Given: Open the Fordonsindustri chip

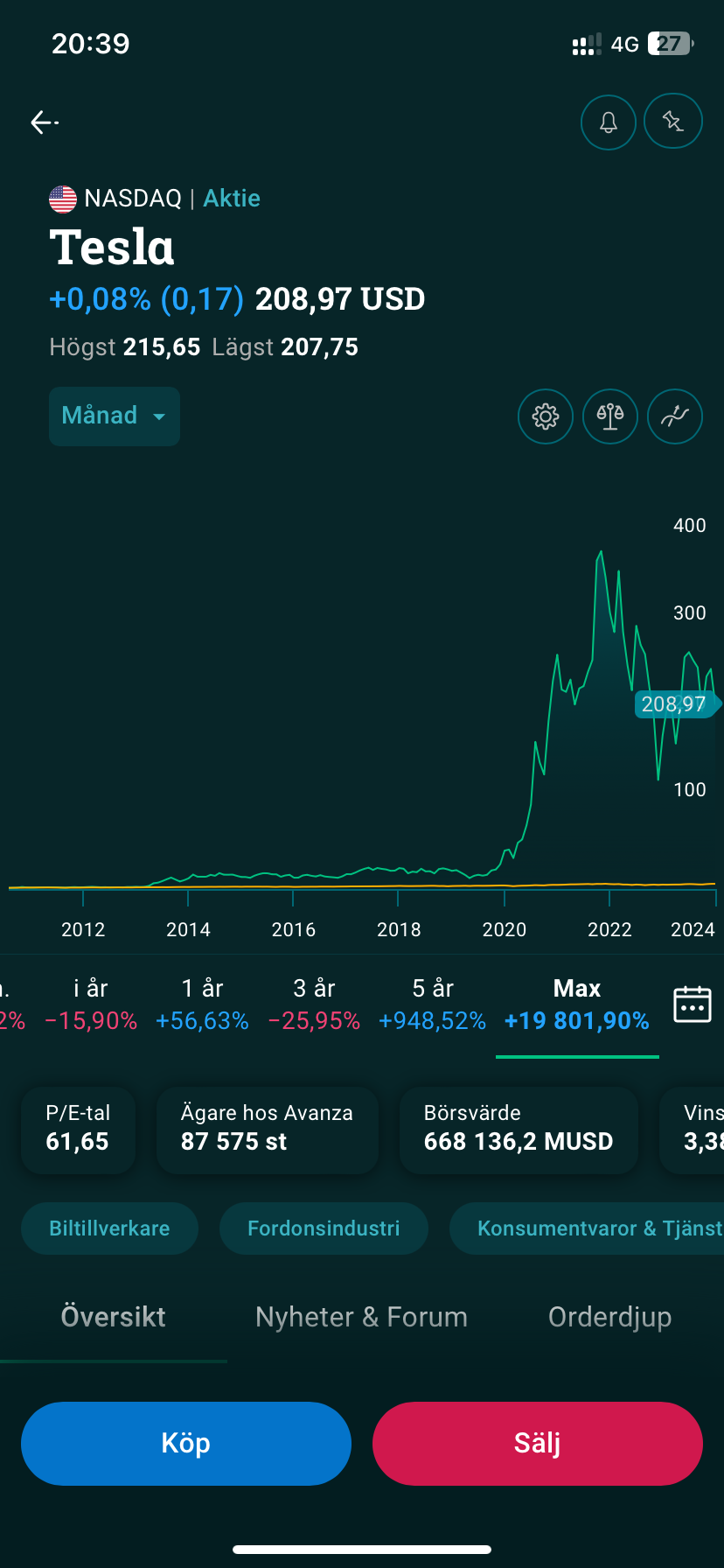Looking at the screenshot, I should coord(324,1228).
